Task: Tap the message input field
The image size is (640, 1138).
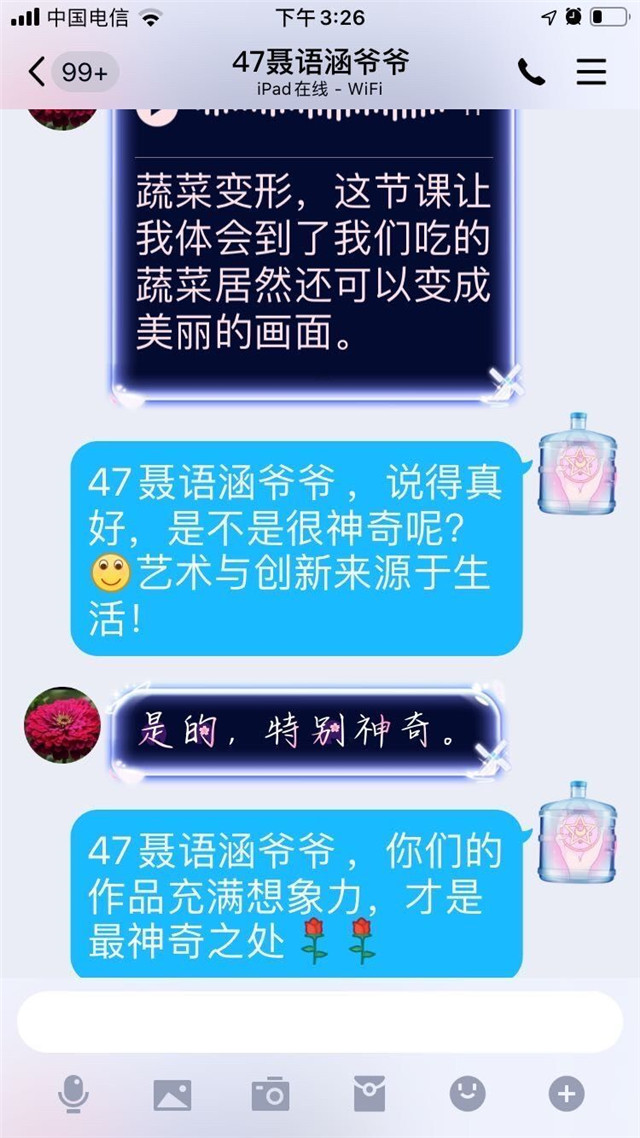Action: tap(320, 1021)
